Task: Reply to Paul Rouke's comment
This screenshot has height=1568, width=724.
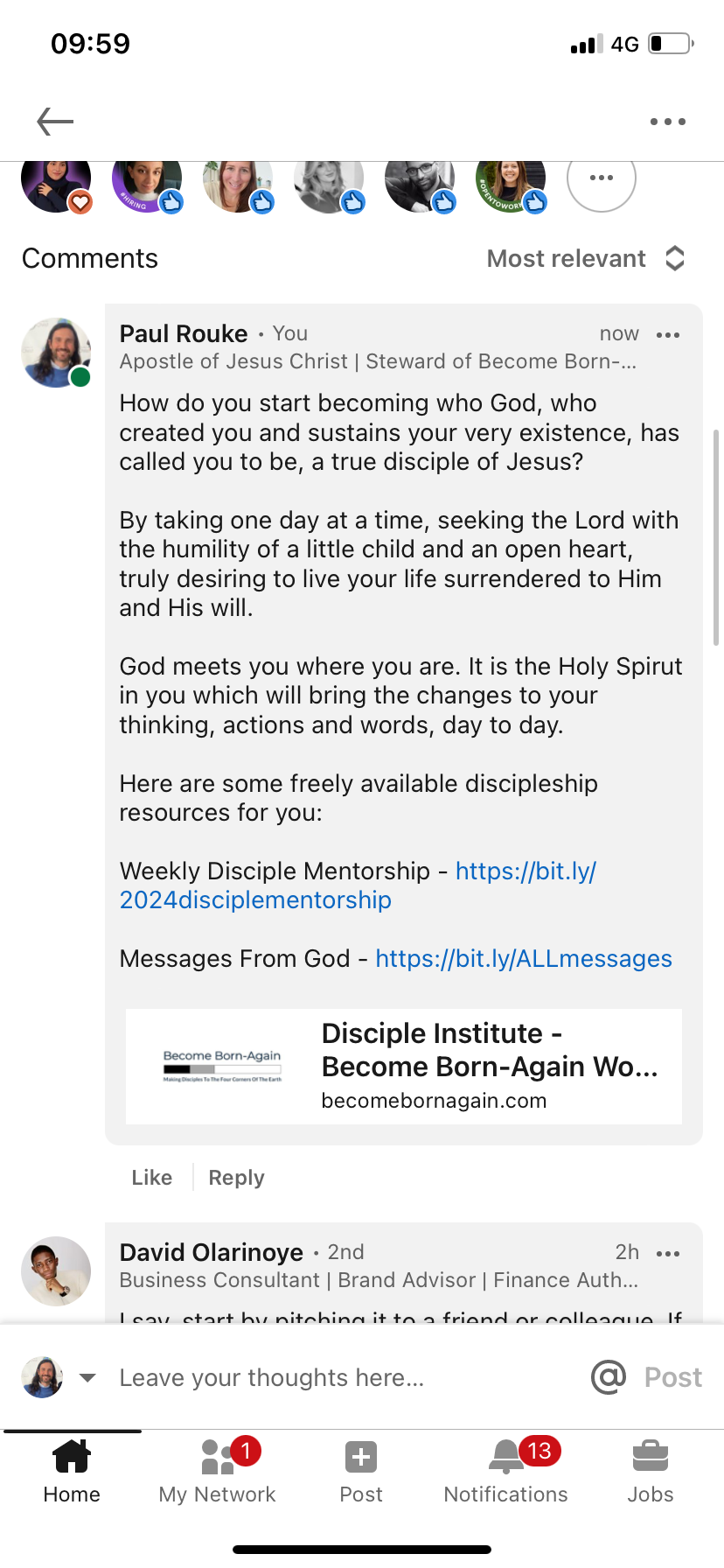Action: [x=236, y=1178]
